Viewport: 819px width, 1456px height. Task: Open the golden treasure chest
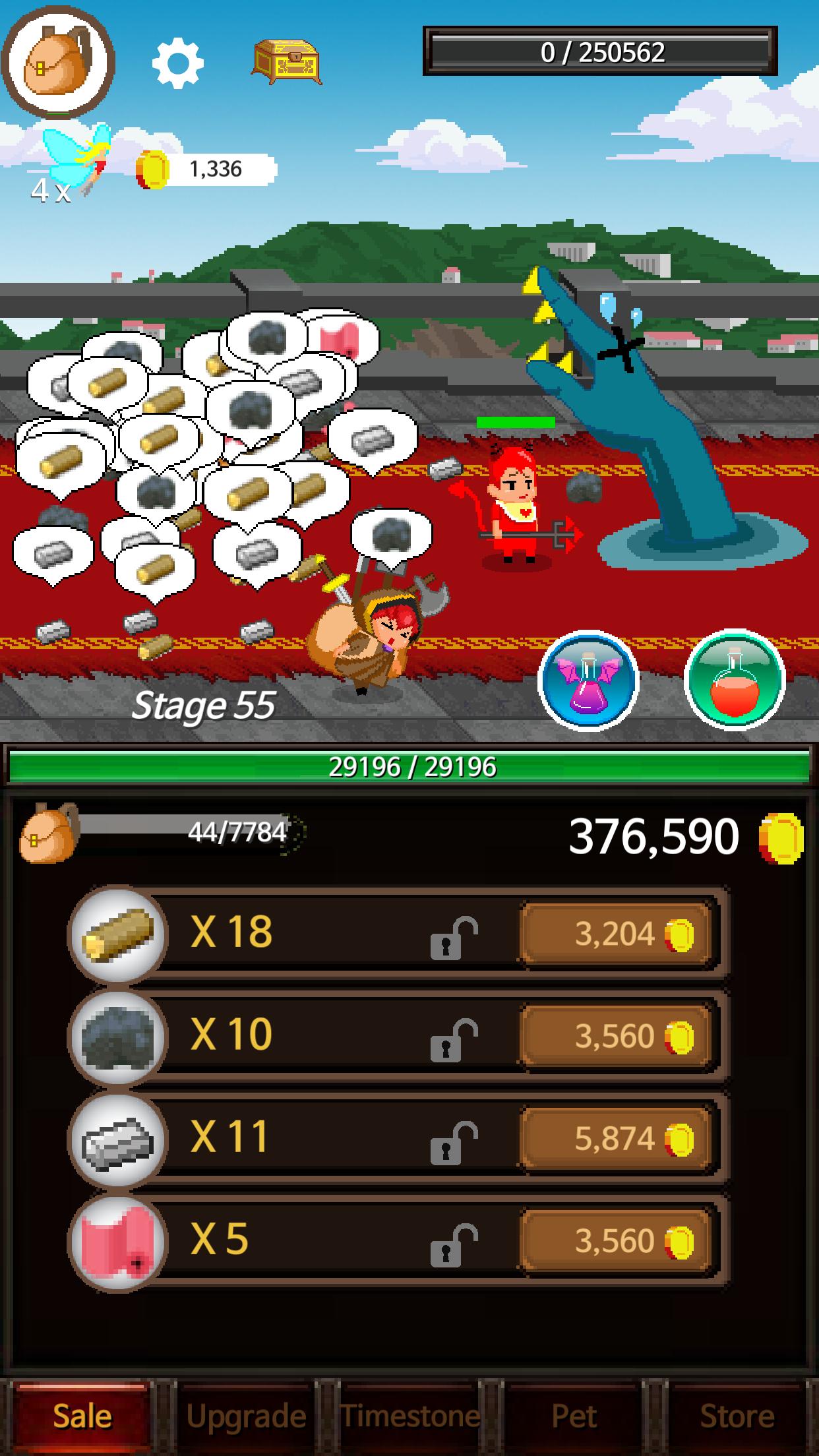(x=286, y=61)
